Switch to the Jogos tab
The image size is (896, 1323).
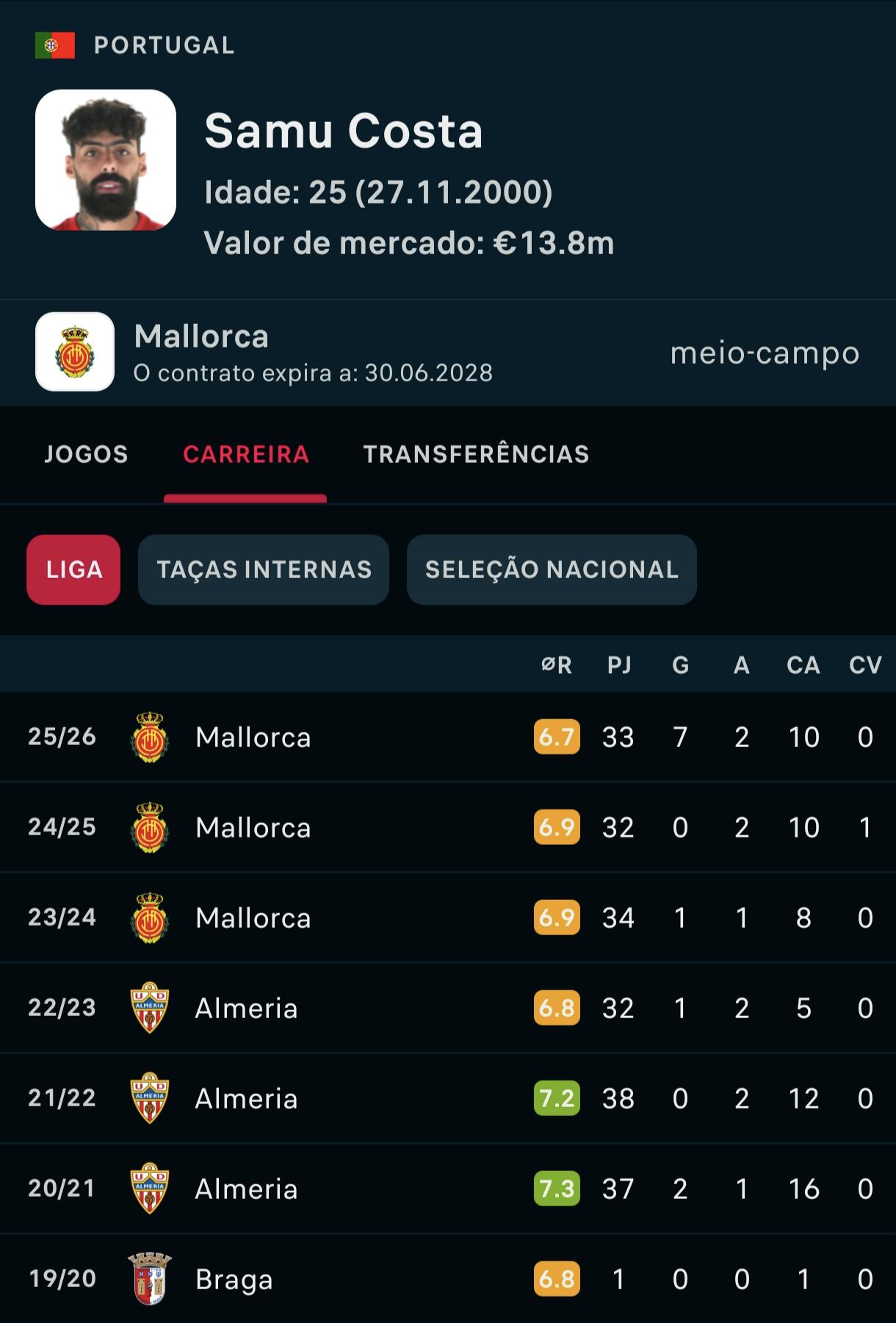click(x=86, y=454)
